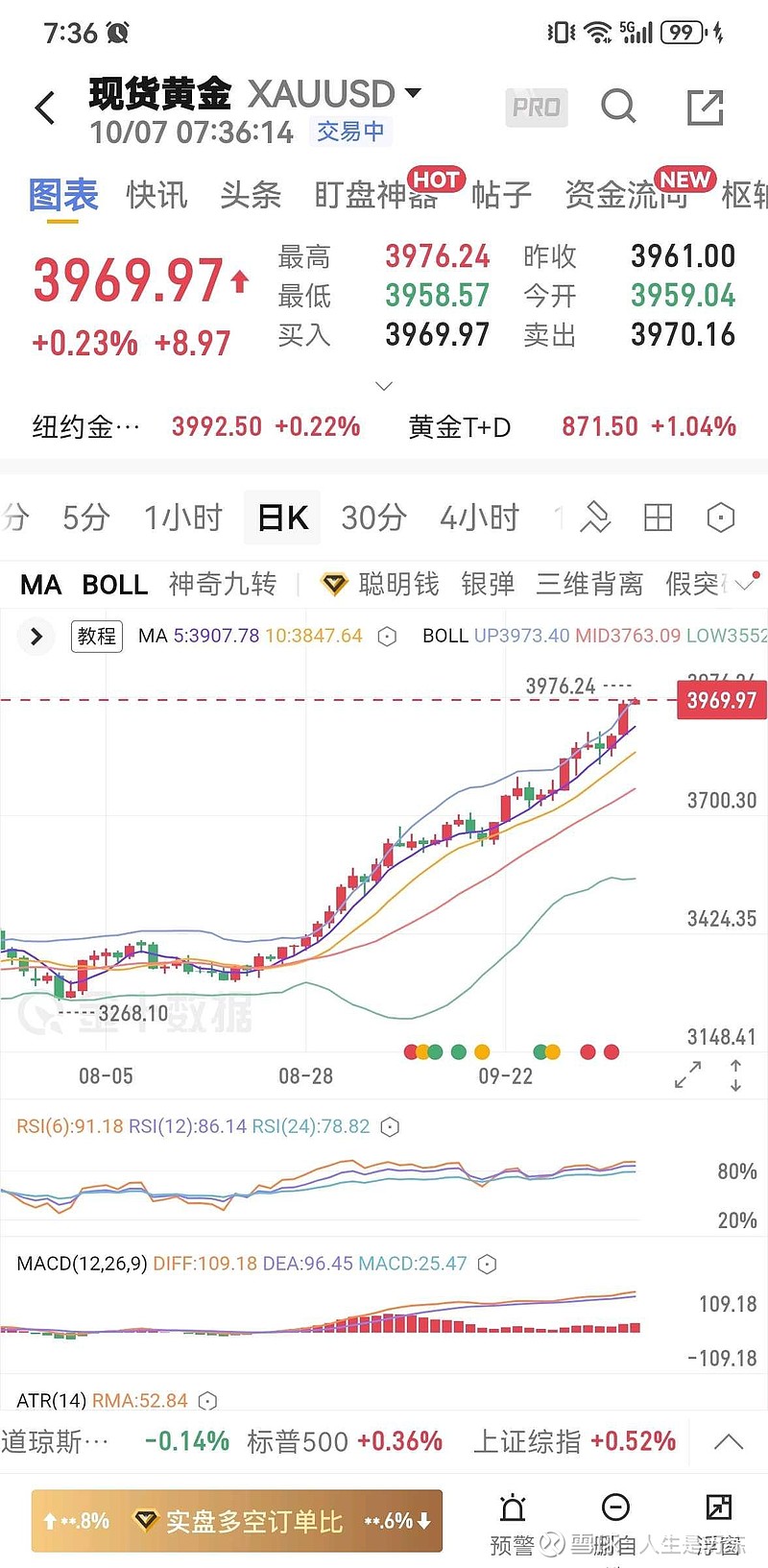Image resolution: width=768 pixels, height=1568 pixels.
Task: Expand the chart to fullscreen arrows icon
Action: 687,1076
